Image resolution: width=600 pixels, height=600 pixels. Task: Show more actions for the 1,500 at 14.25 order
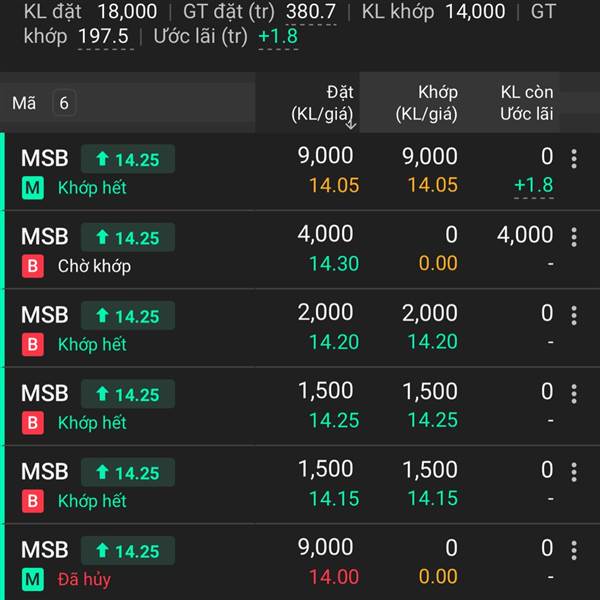pyautogui.click(x=574, y=393)
